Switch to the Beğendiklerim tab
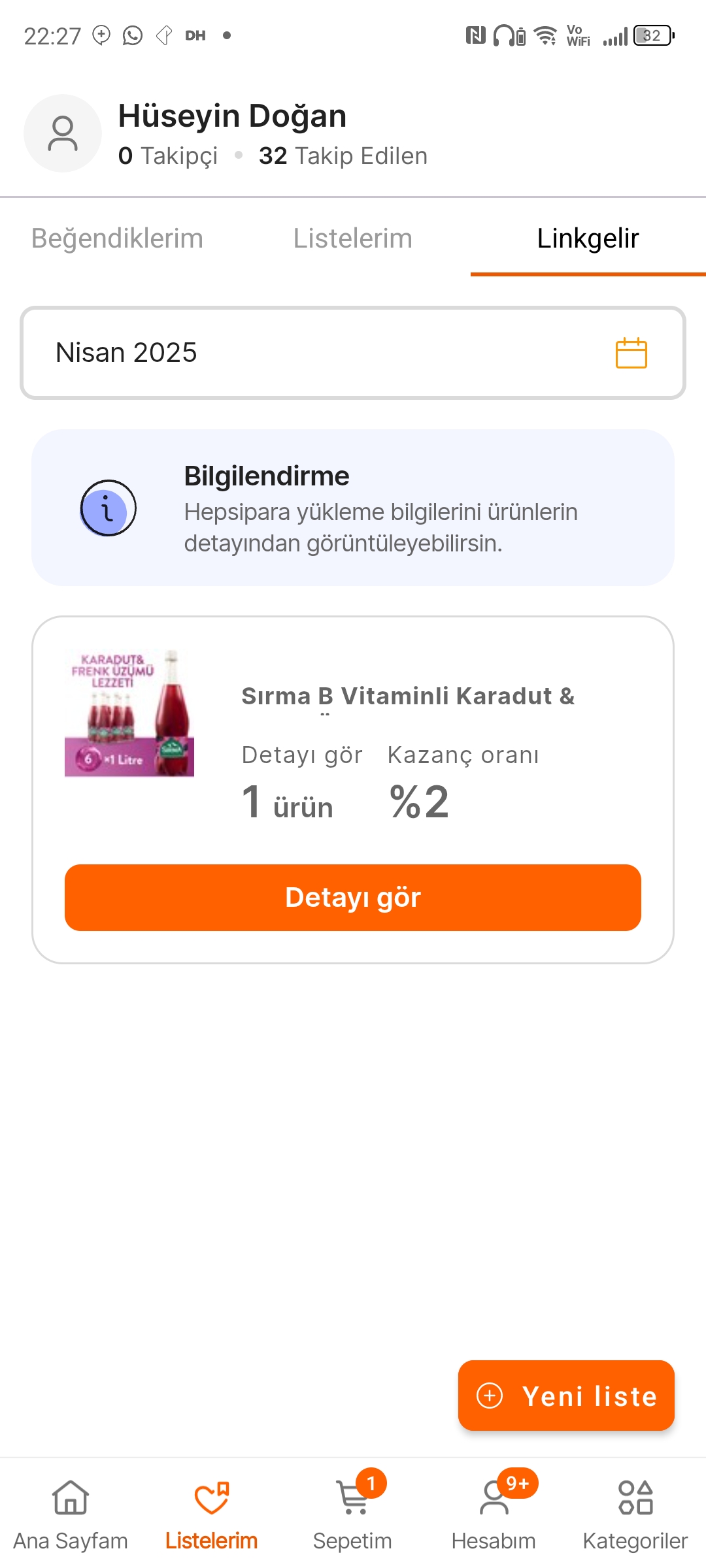Screen dimensions: 706x1568 (118, 238)
